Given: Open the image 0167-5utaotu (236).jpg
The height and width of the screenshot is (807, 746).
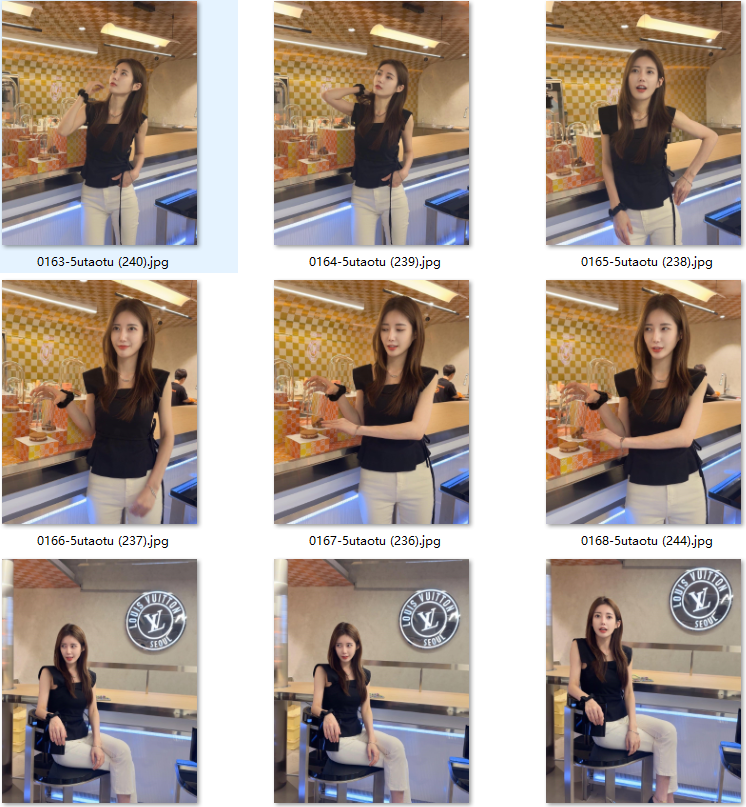Looking at the screenshot, I should point(372,402).
